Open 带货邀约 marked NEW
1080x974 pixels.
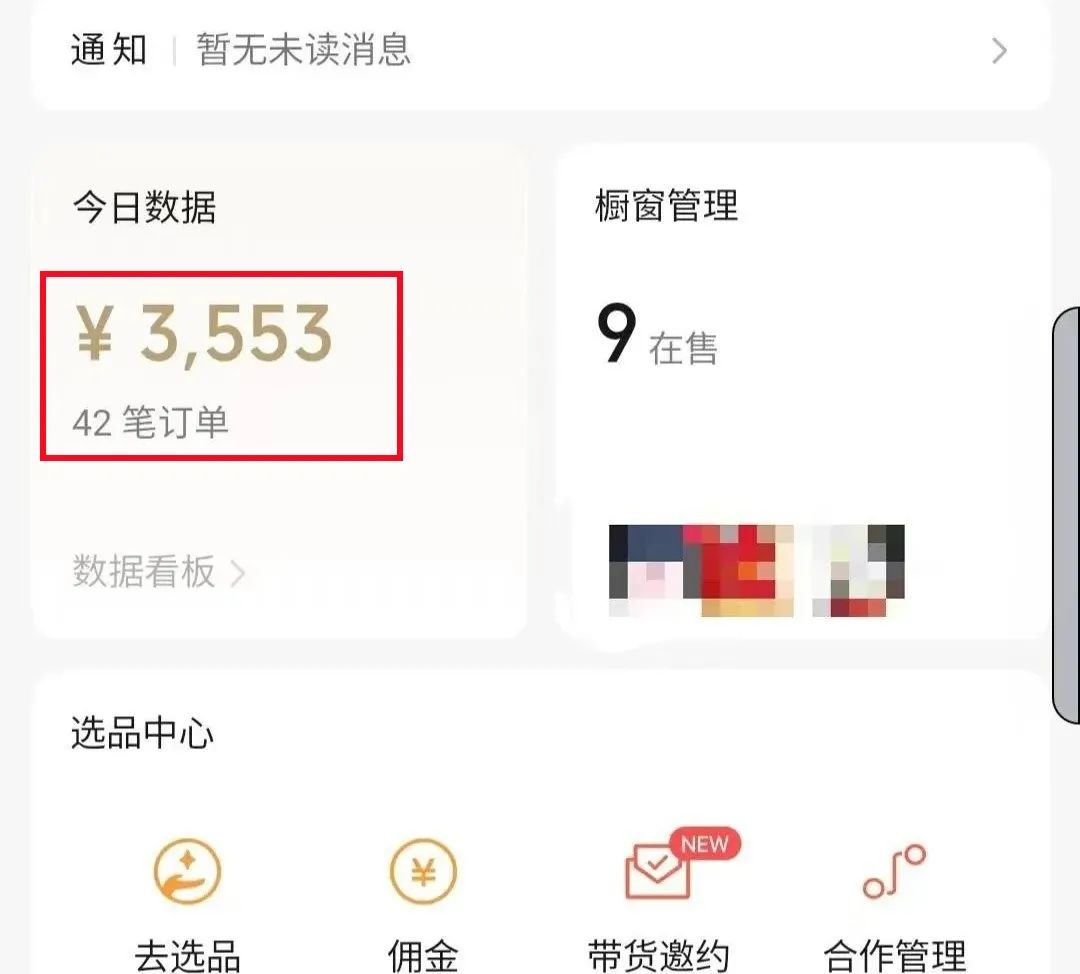click(x=659, y=900)
